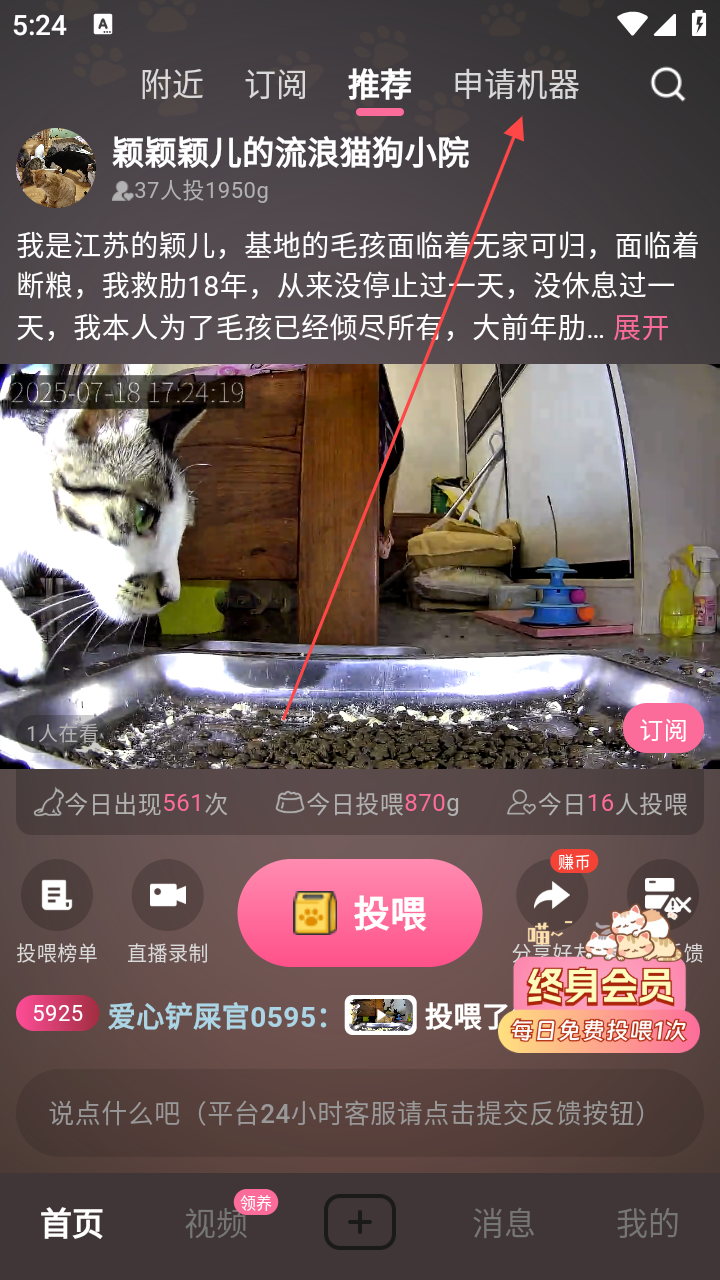Switch to the 附近 tab
The width and height of the screenshot is (720, 1280).
pos(172,85)
